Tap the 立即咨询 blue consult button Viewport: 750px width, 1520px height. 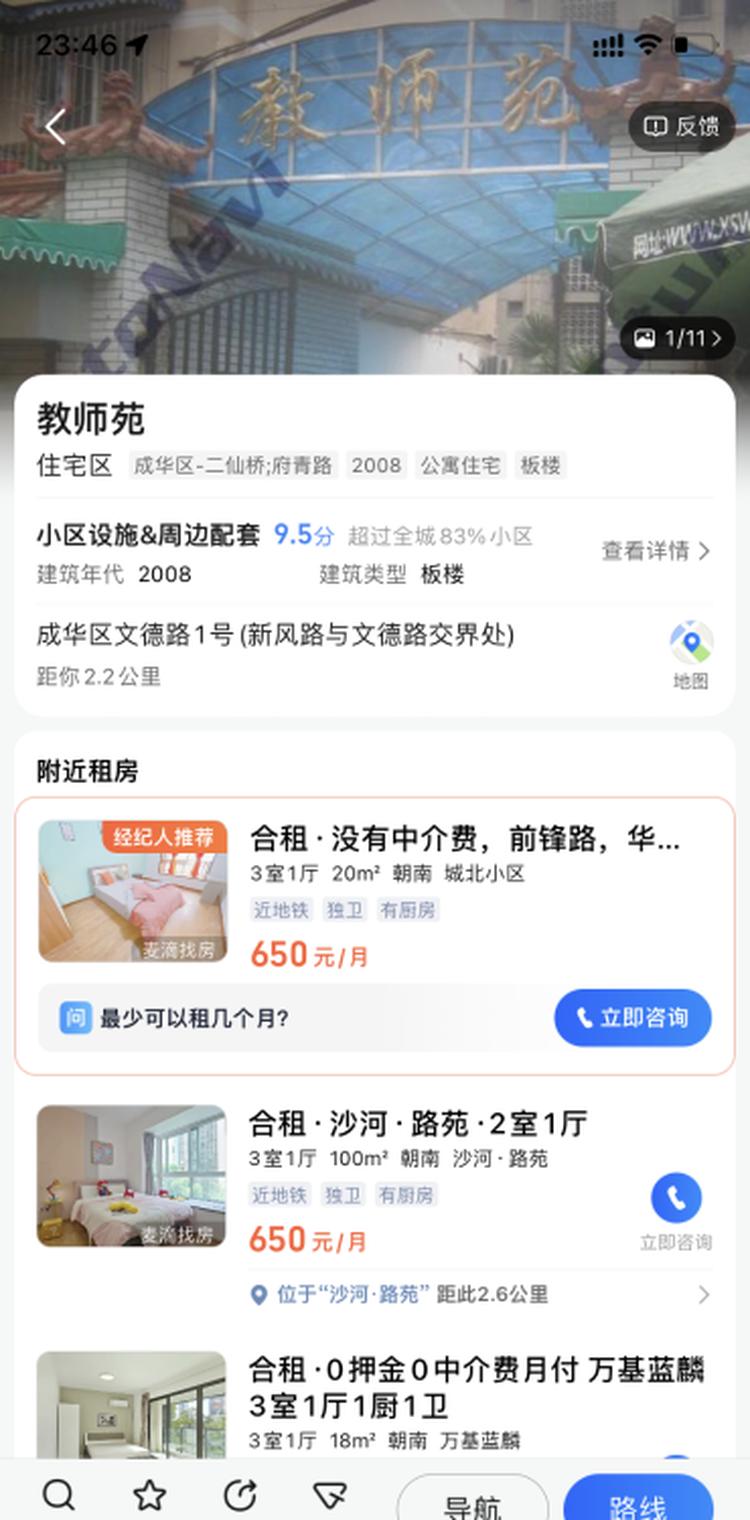coord(633,1018)
